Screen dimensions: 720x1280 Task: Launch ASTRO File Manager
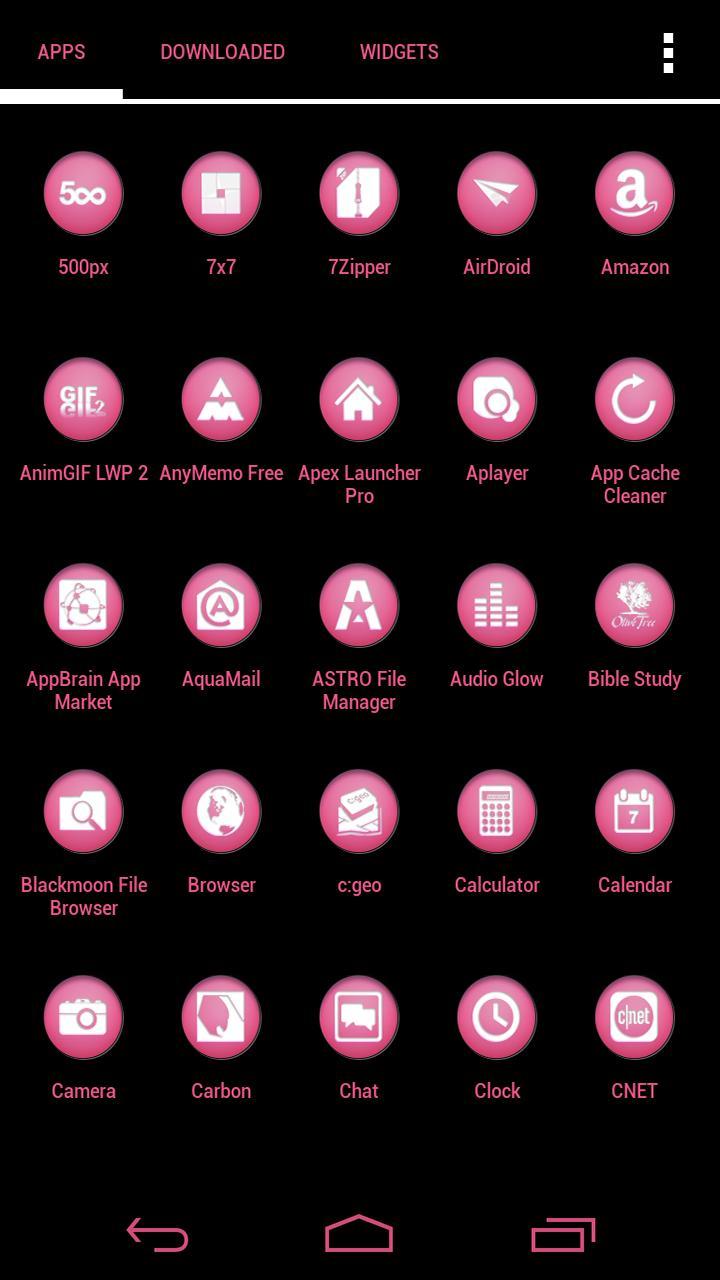(x=359, y=606)
